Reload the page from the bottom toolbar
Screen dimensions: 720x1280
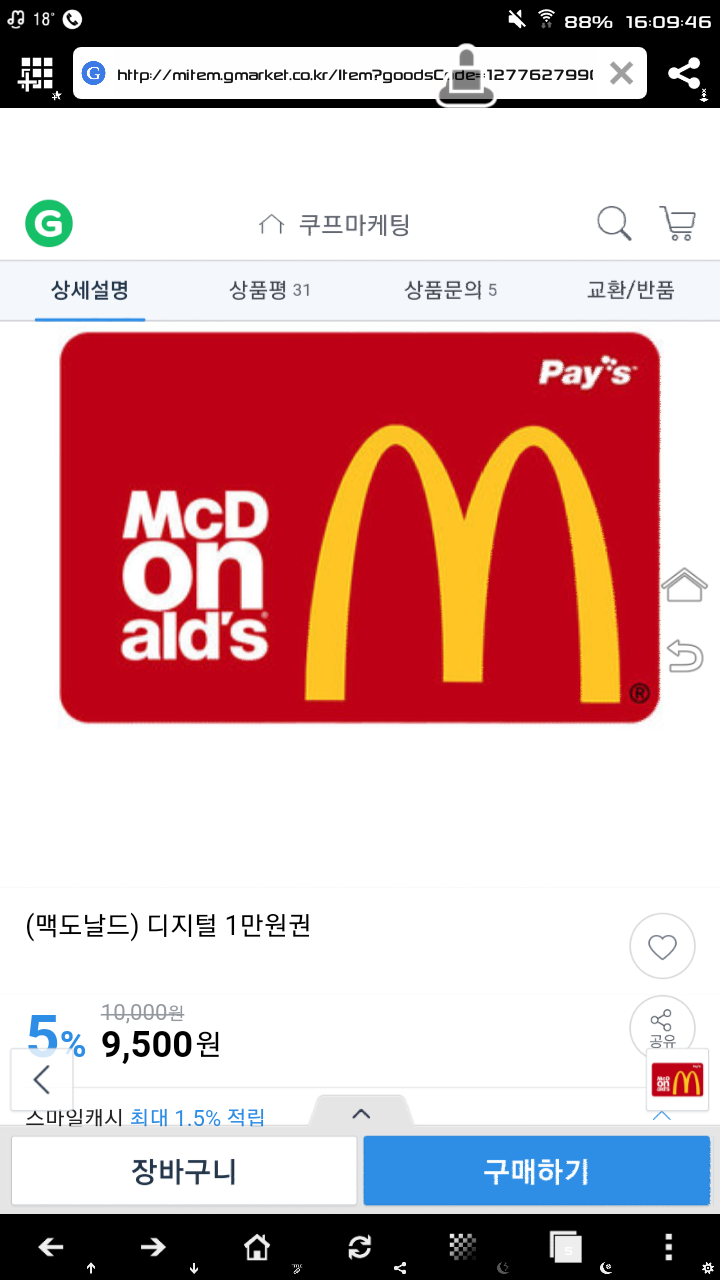[x=359, y=1246]
